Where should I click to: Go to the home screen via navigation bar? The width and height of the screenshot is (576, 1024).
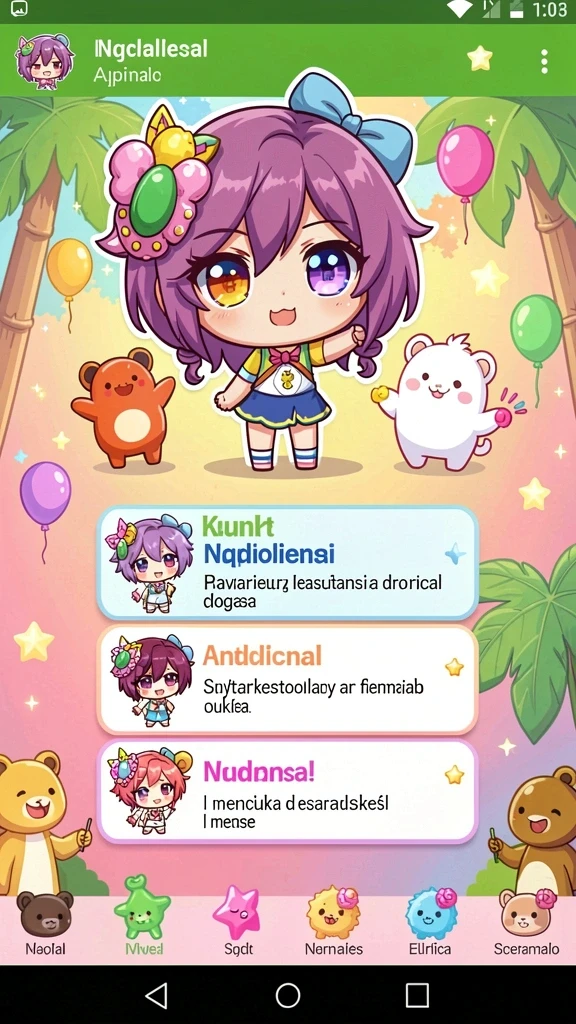click(x=287, y=995)
